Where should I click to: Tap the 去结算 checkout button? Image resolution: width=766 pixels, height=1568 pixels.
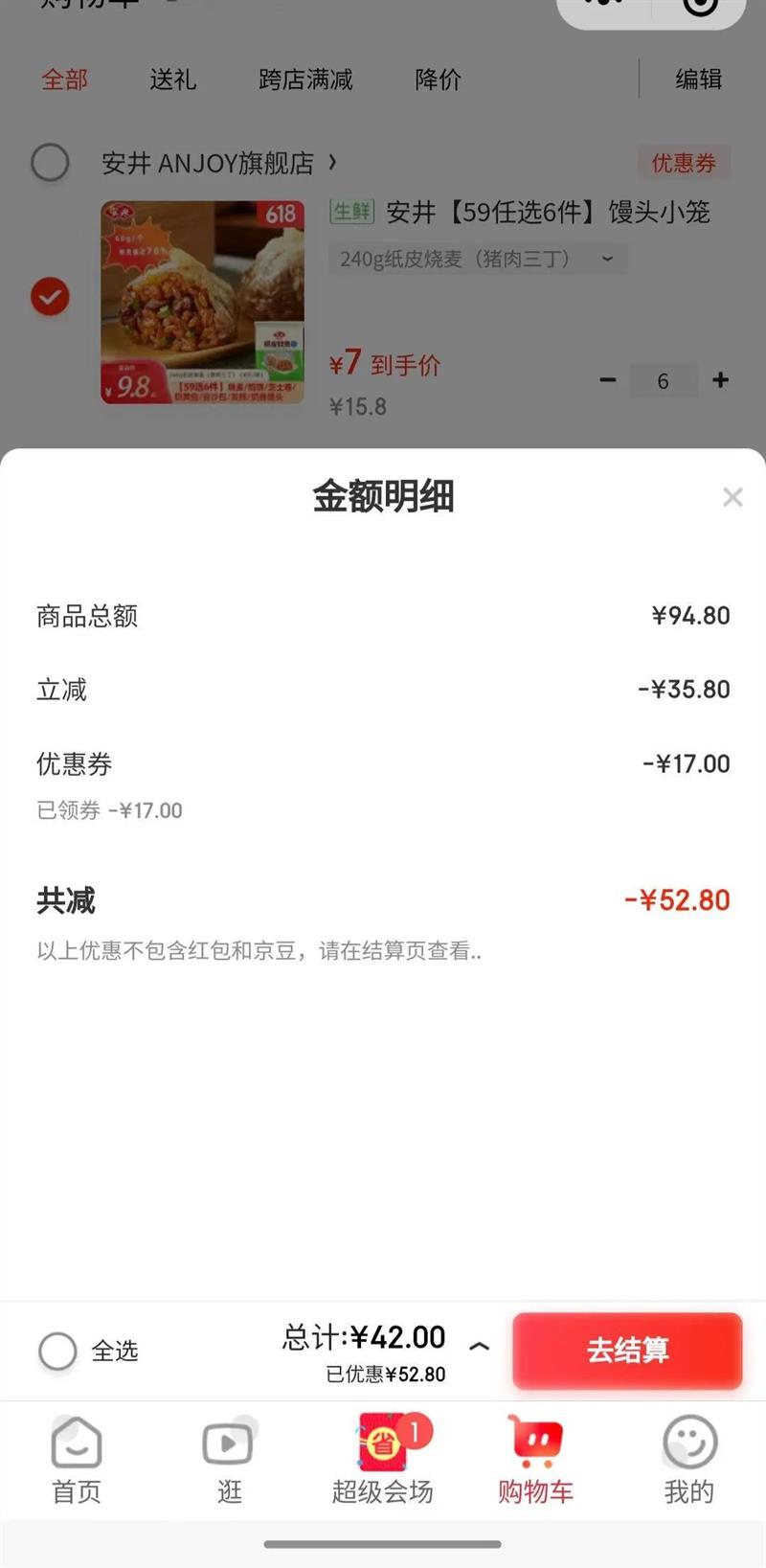(x=627, y=1351)
